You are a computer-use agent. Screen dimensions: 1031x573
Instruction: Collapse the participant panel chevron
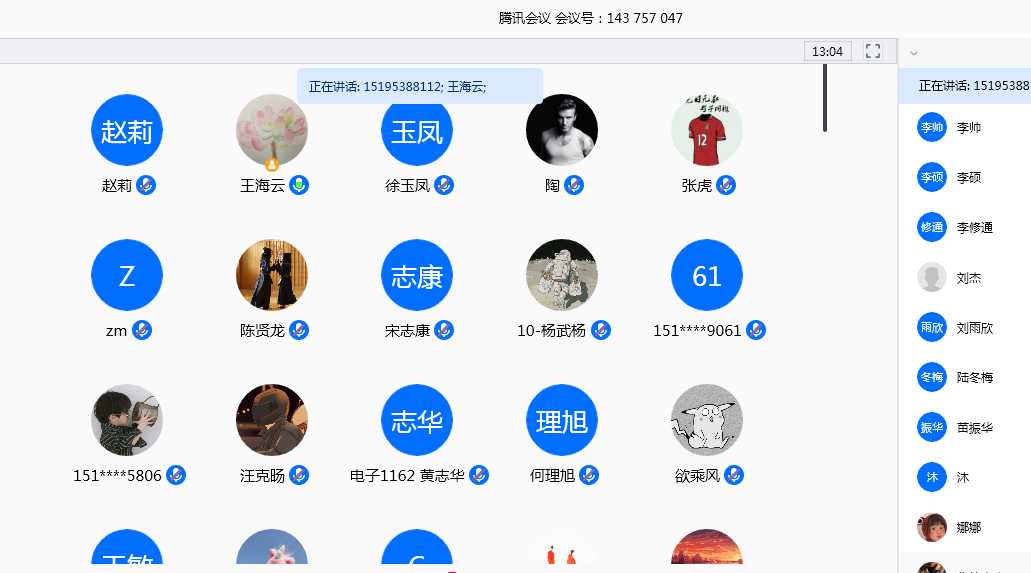(x=914, y=53)
